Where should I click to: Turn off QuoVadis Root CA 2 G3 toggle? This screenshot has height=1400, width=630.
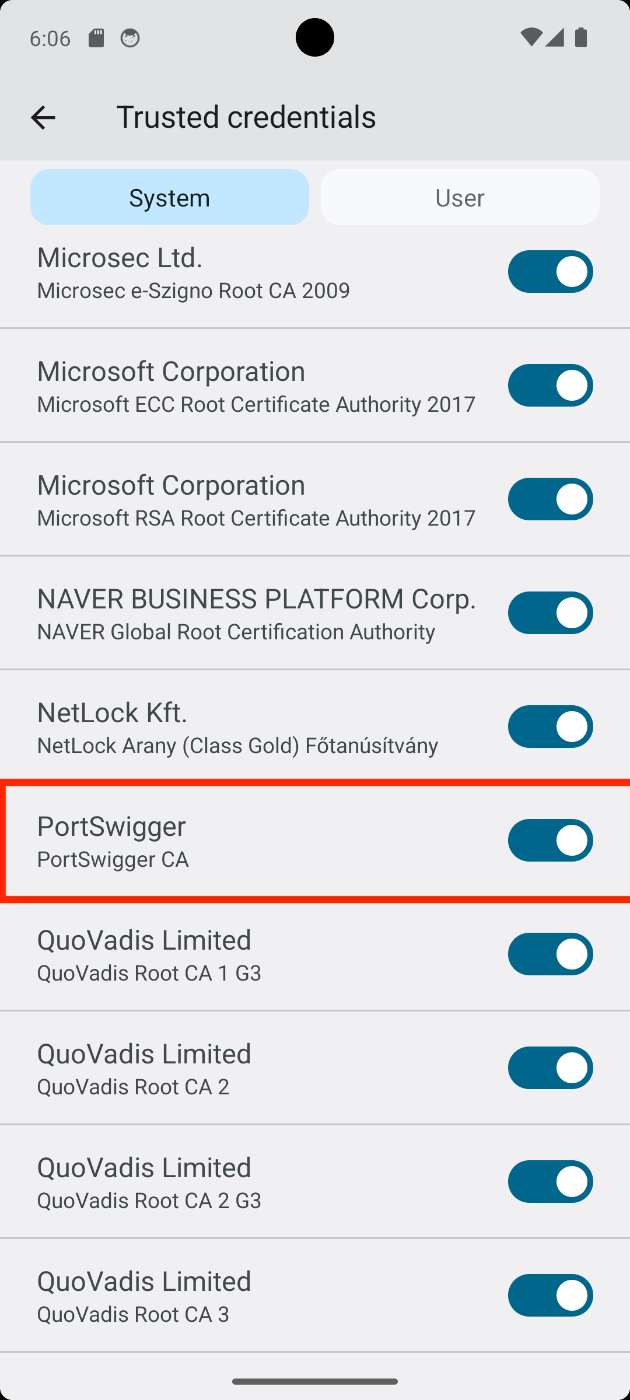[x=550, y=1182]
